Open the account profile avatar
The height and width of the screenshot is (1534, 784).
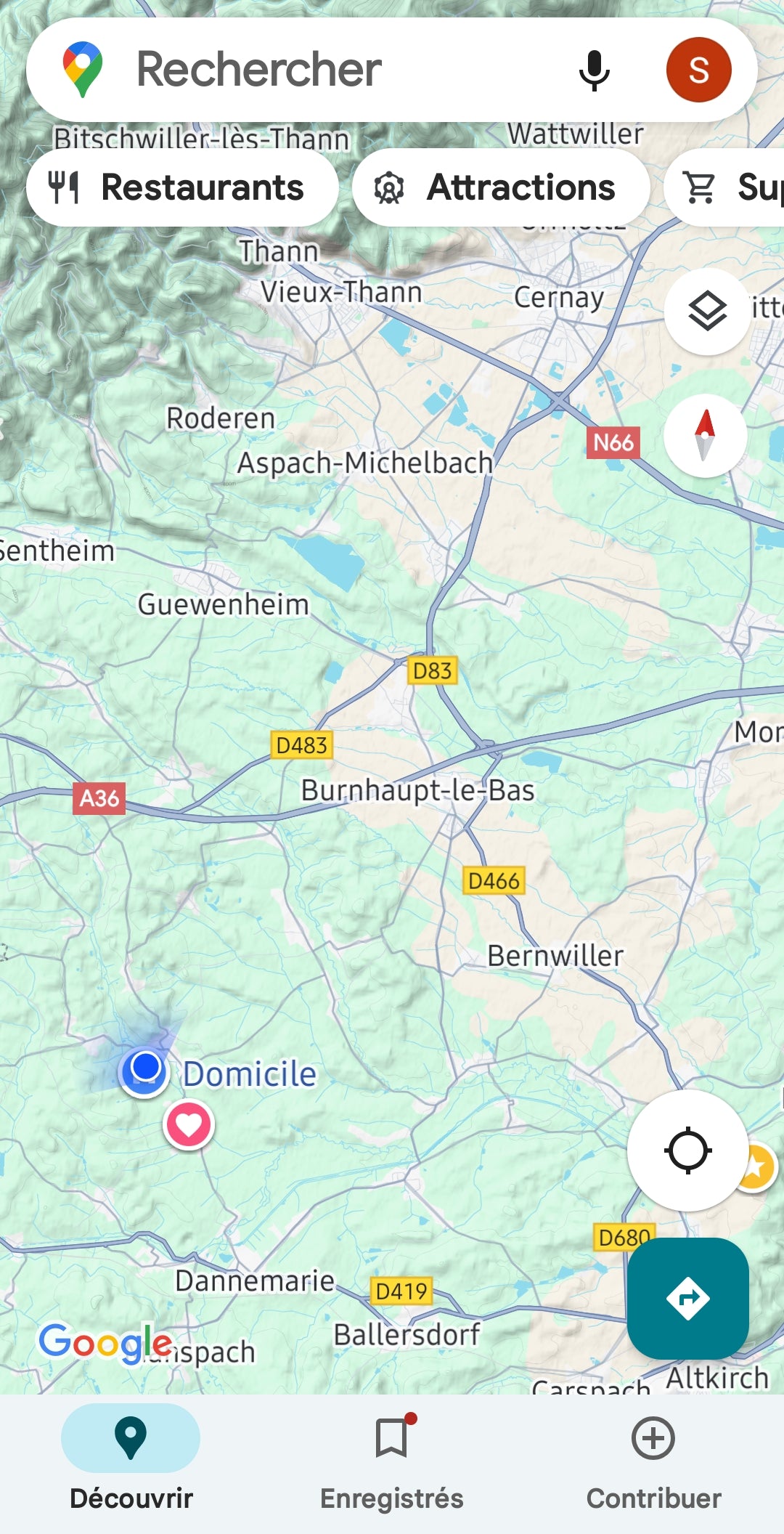coord(698,70)
